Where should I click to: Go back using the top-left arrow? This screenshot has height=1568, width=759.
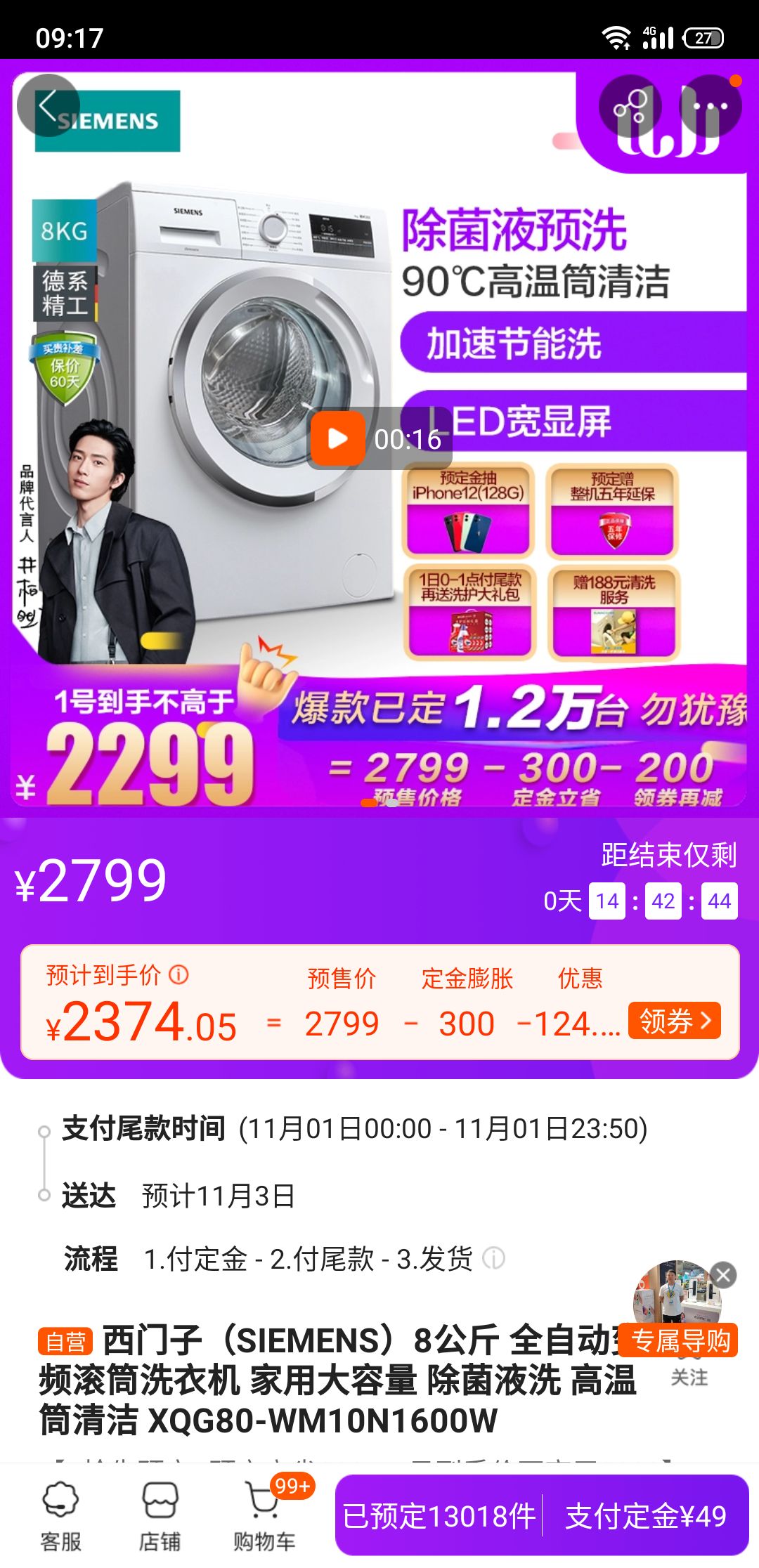click(48, 107)
